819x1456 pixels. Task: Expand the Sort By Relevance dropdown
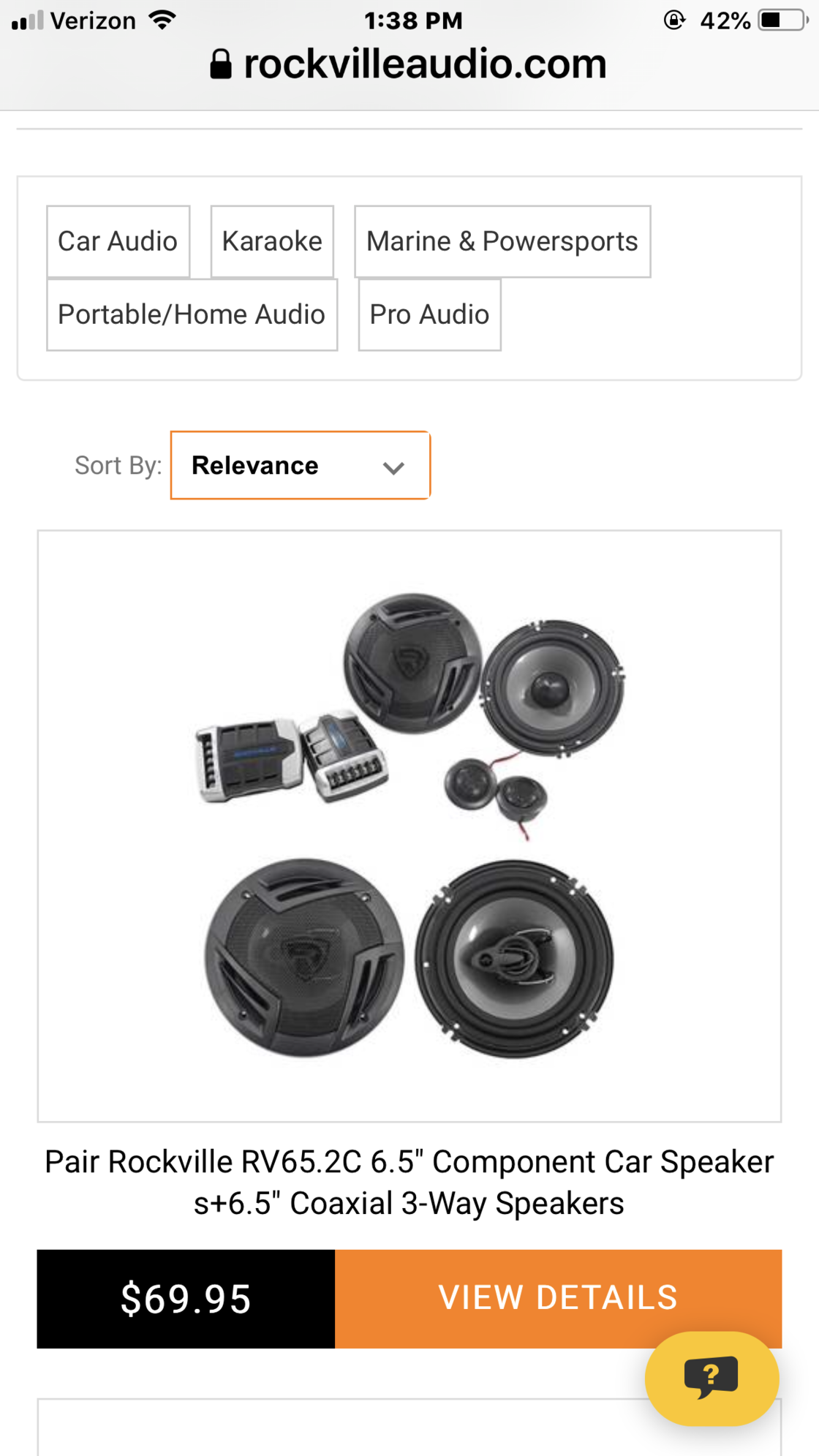(x=300, y=465)
